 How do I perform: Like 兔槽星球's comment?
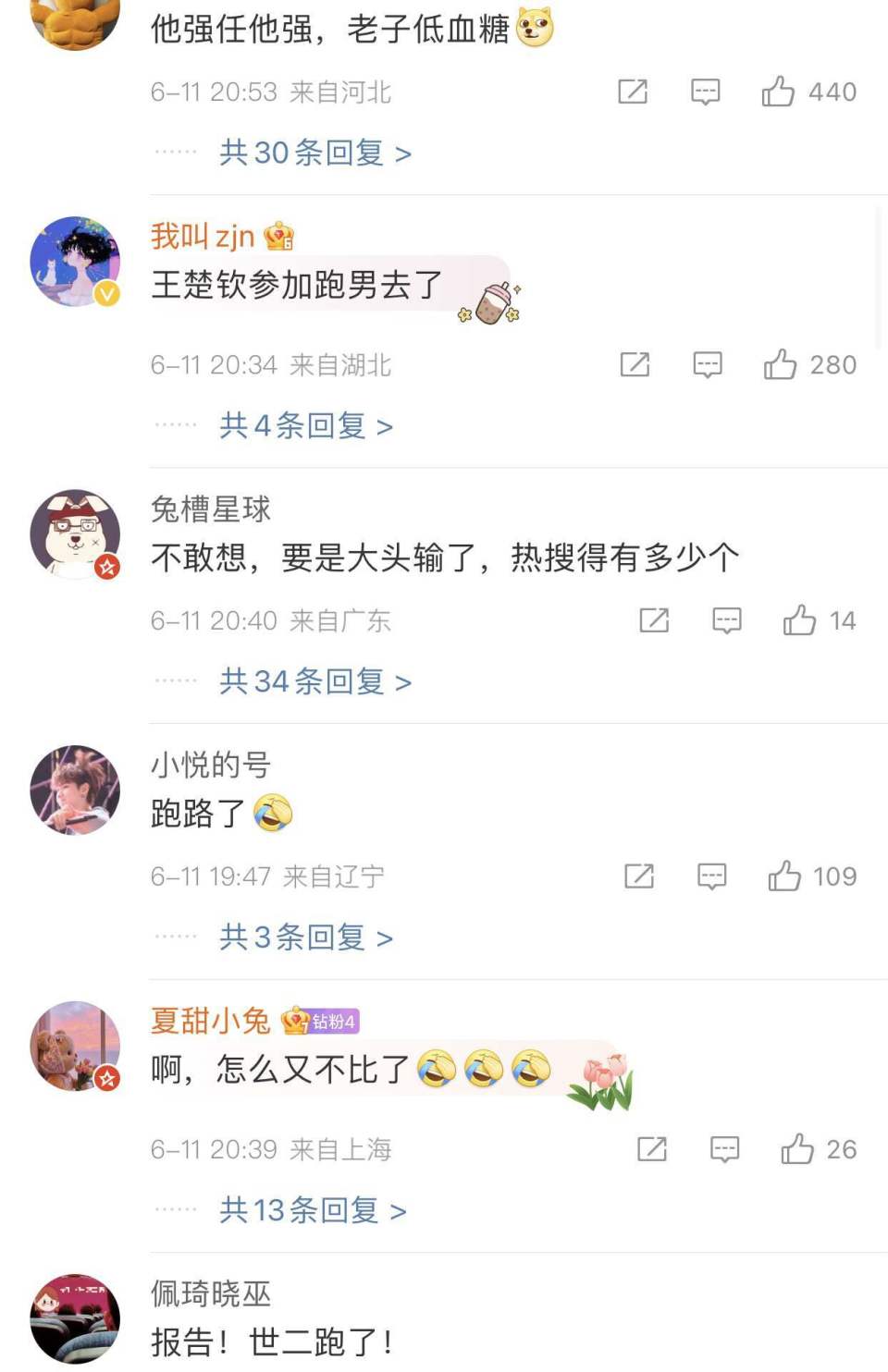800,620
